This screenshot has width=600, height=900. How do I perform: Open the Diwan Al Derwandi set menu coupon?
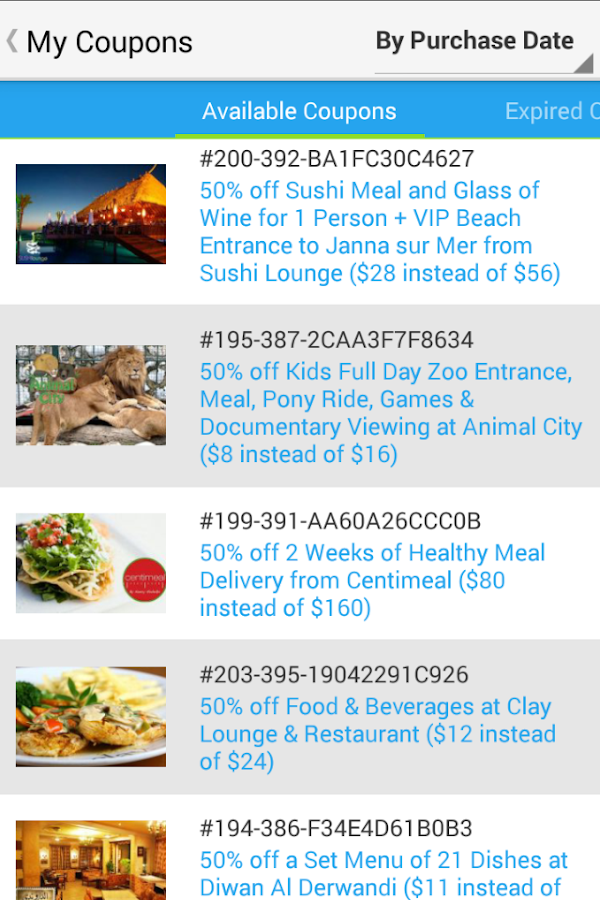tap(383, 872)
